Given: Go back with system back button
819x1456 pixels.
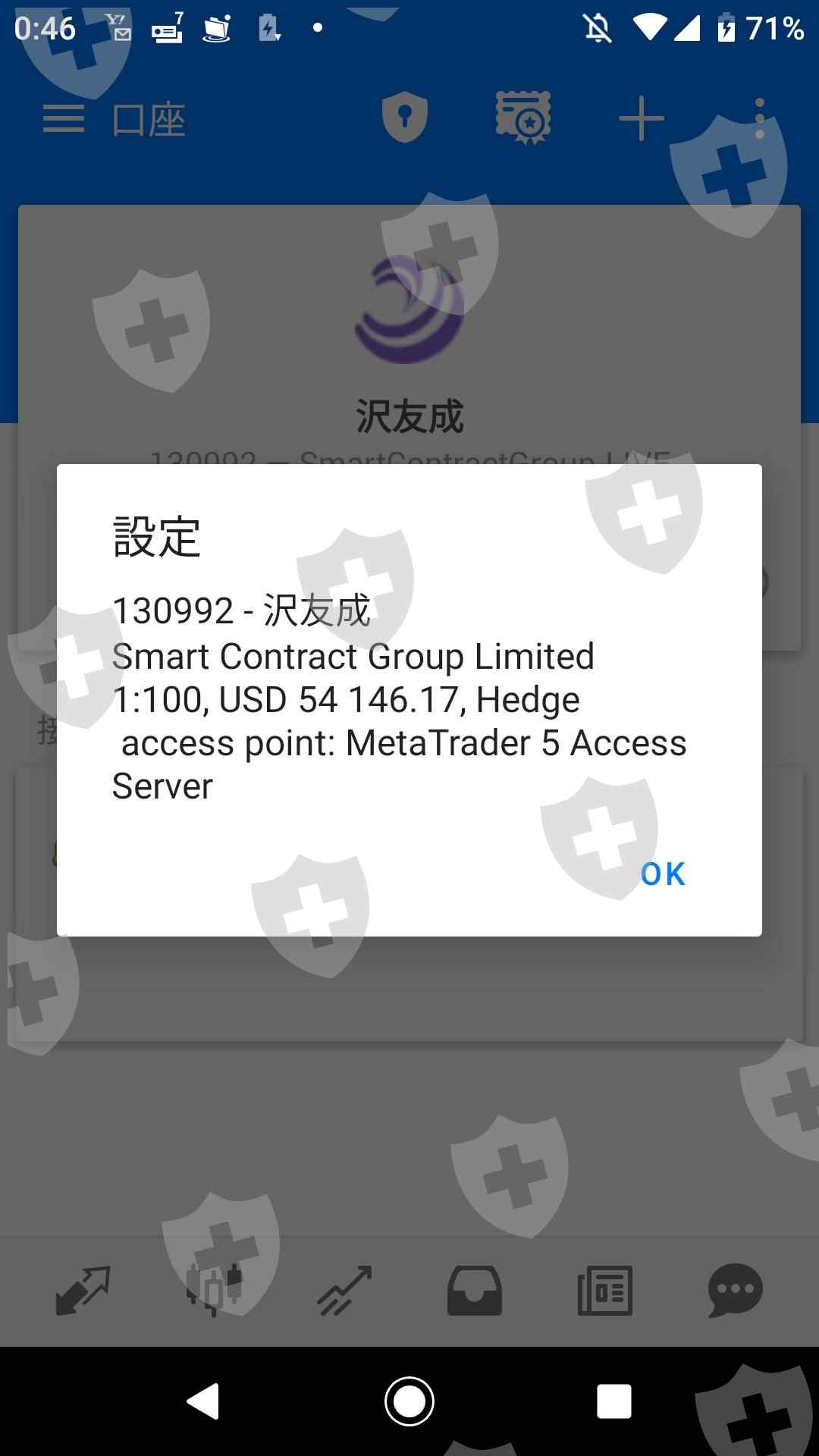Looking at the screenshot, I should coord(204,1401).
